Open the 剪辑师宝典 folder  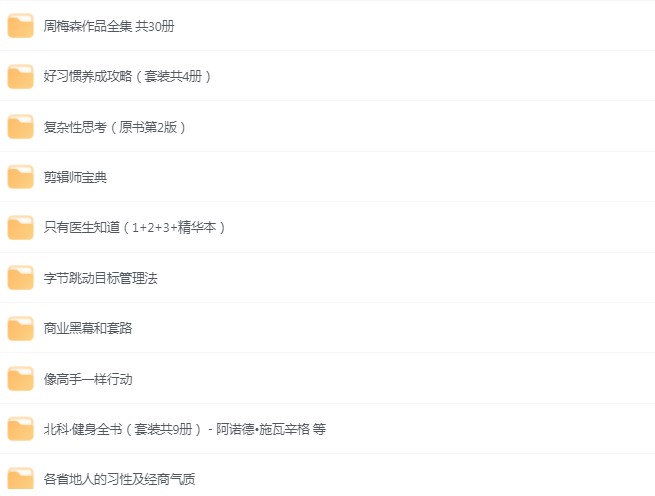tap(75, 178)
